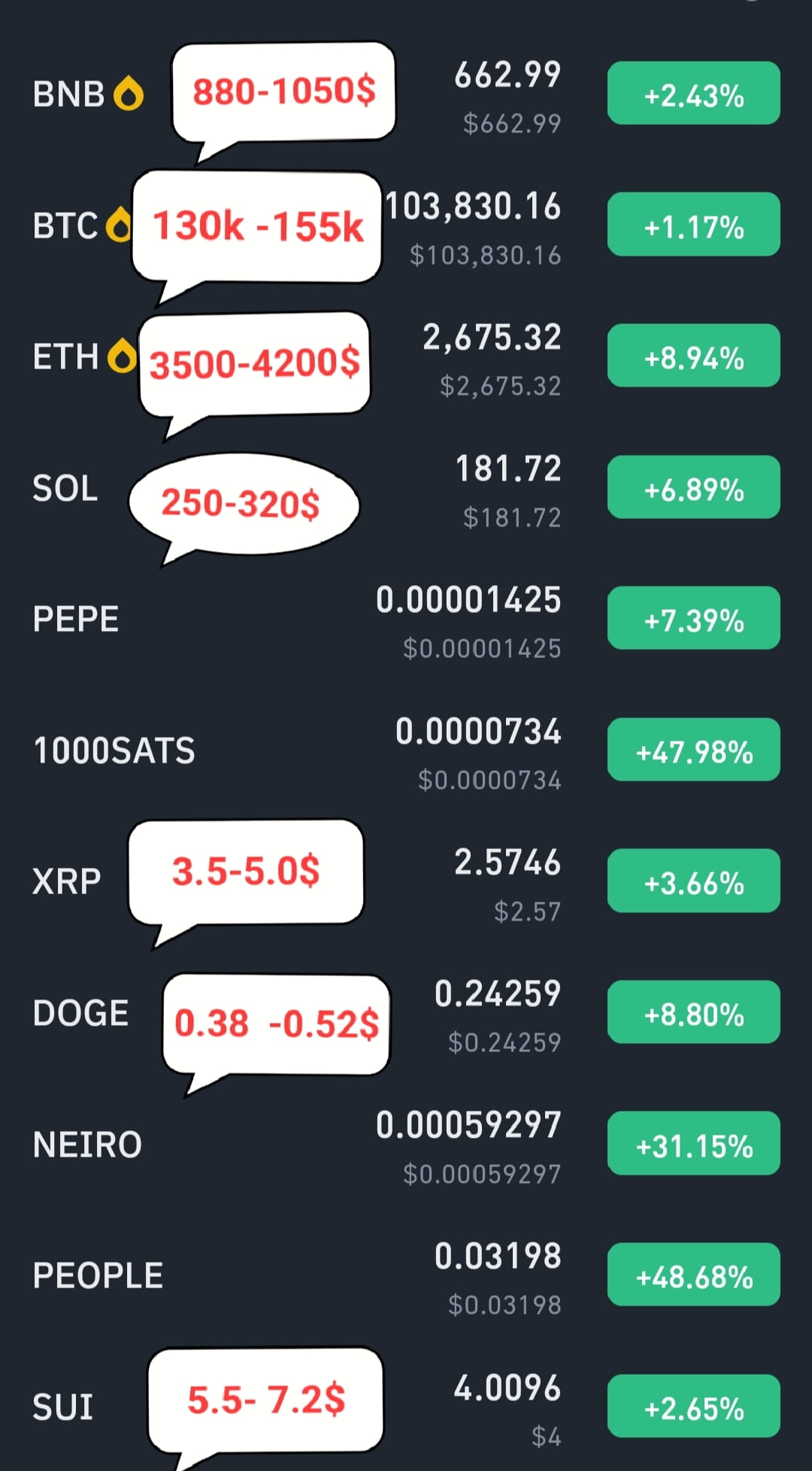Open the BTC market row
The image size is (812, 1471).
(406, 225)
